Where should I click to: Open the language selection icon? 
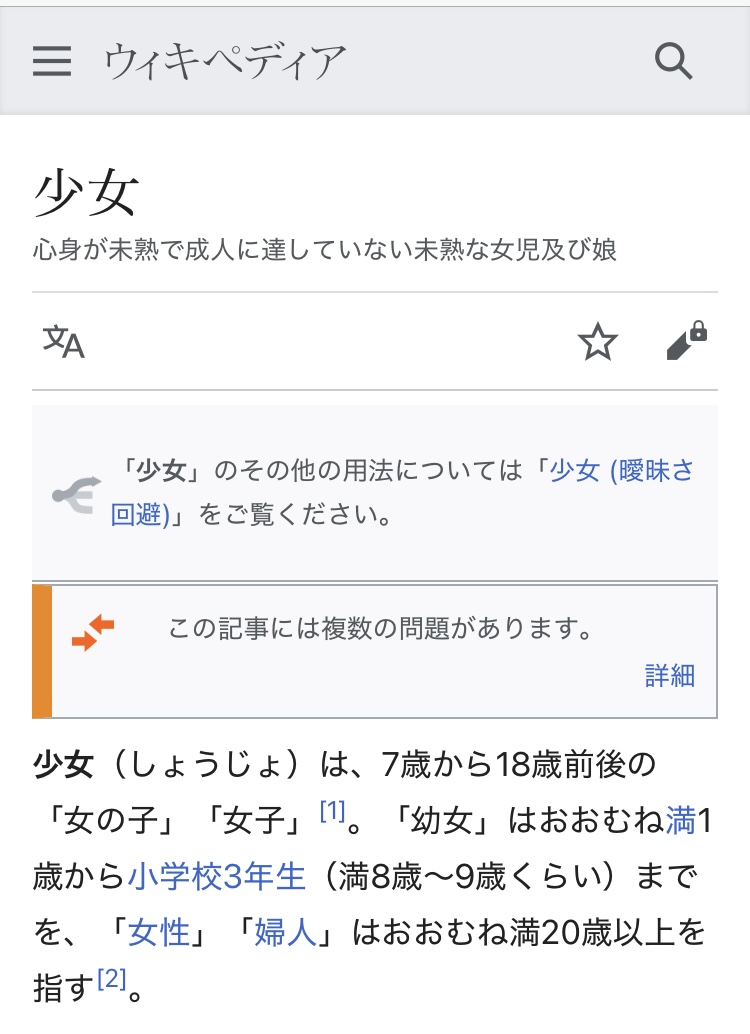click(x=64, y=342)
